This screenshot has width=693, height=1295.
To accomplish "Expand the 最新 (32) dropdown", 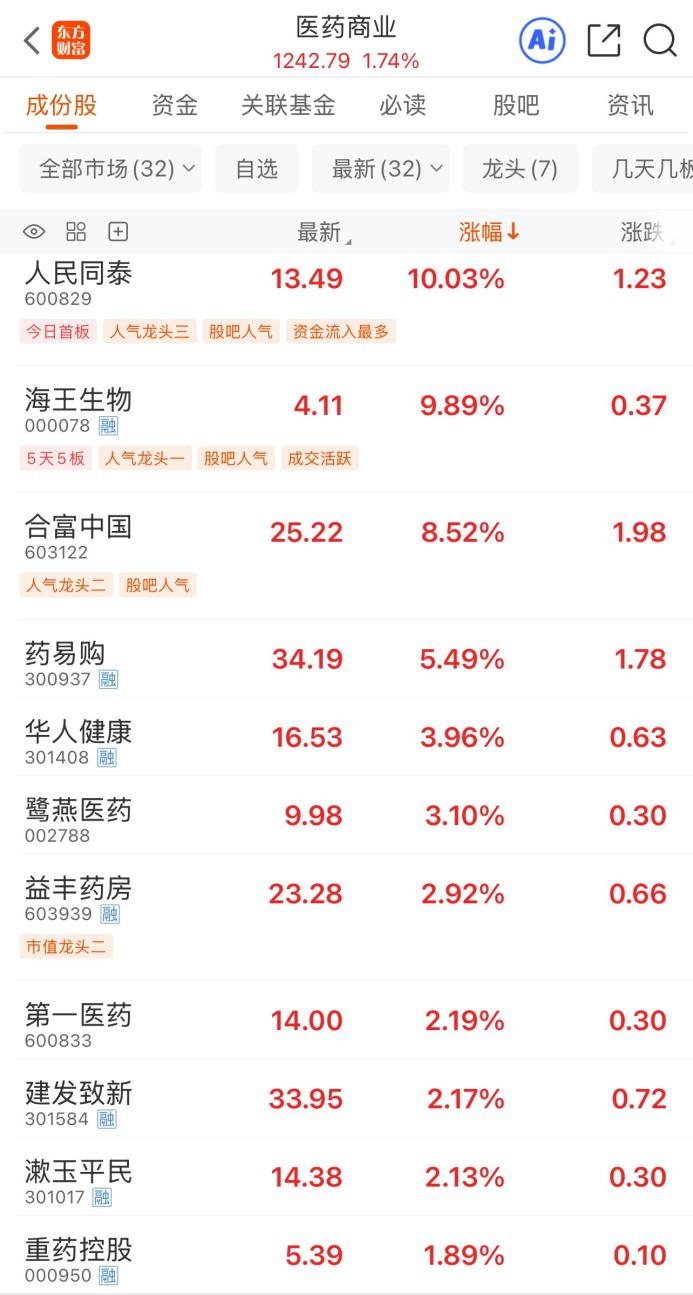I will tap(380, 169).
